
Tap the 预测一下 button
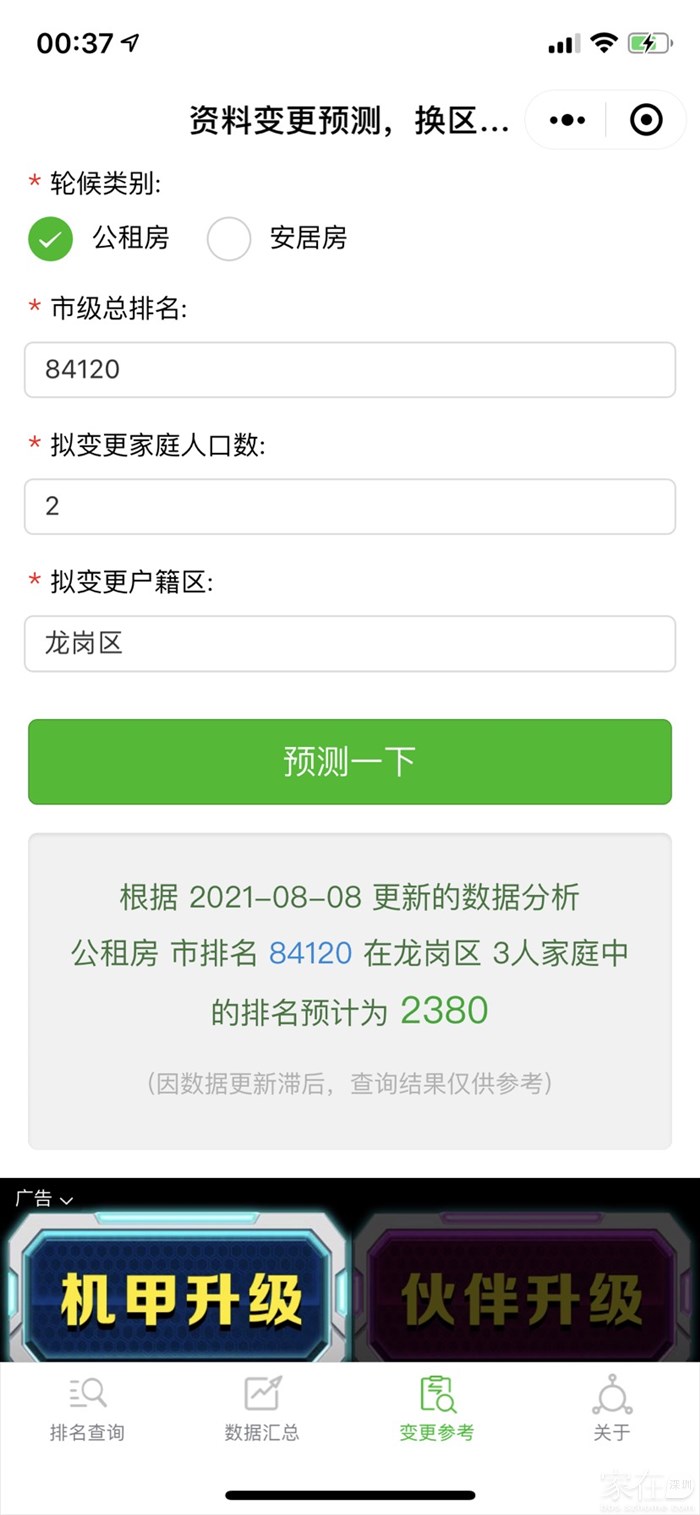click(349, 762)
